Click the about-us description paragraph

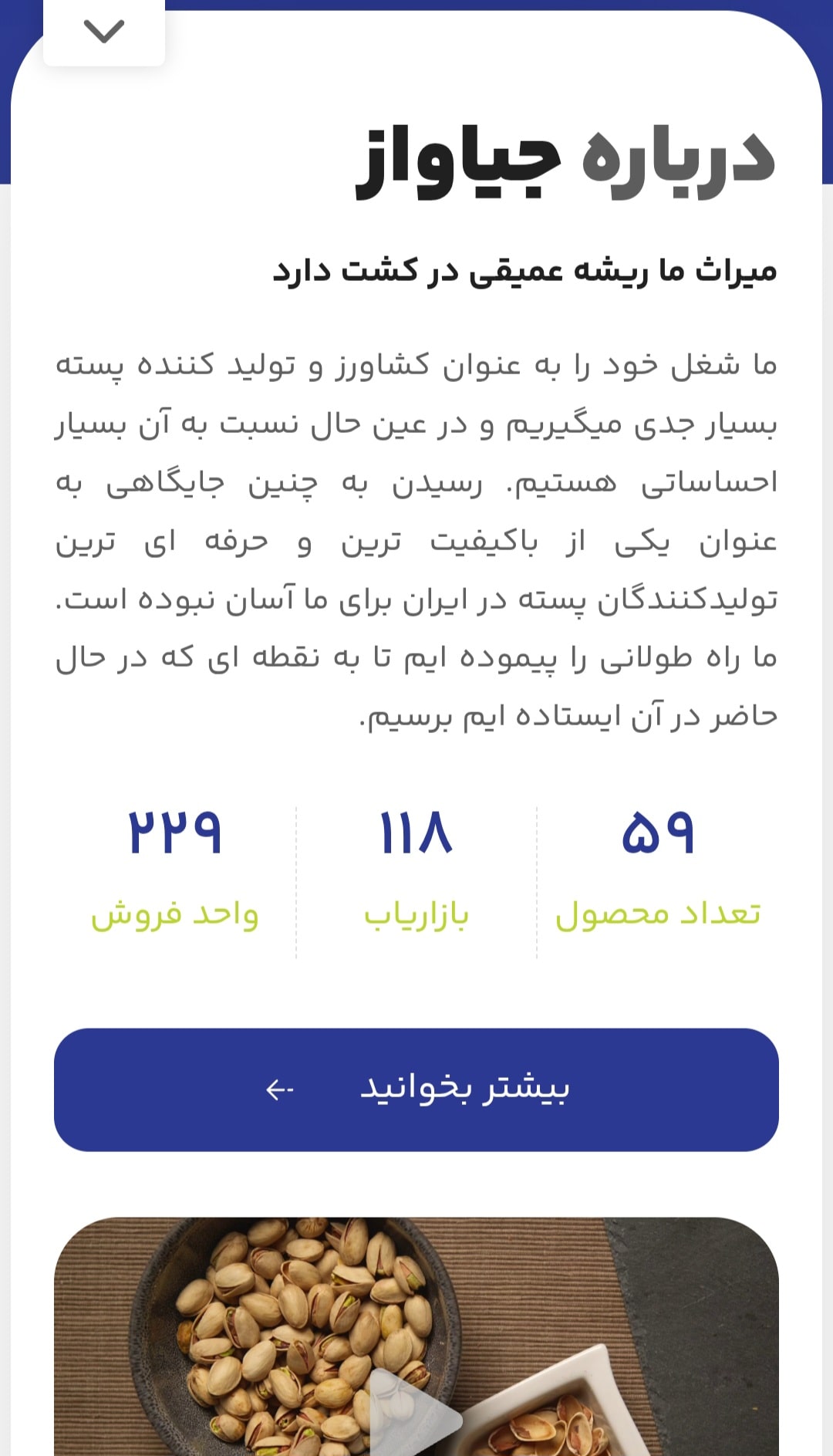click(x=416, y=540)
